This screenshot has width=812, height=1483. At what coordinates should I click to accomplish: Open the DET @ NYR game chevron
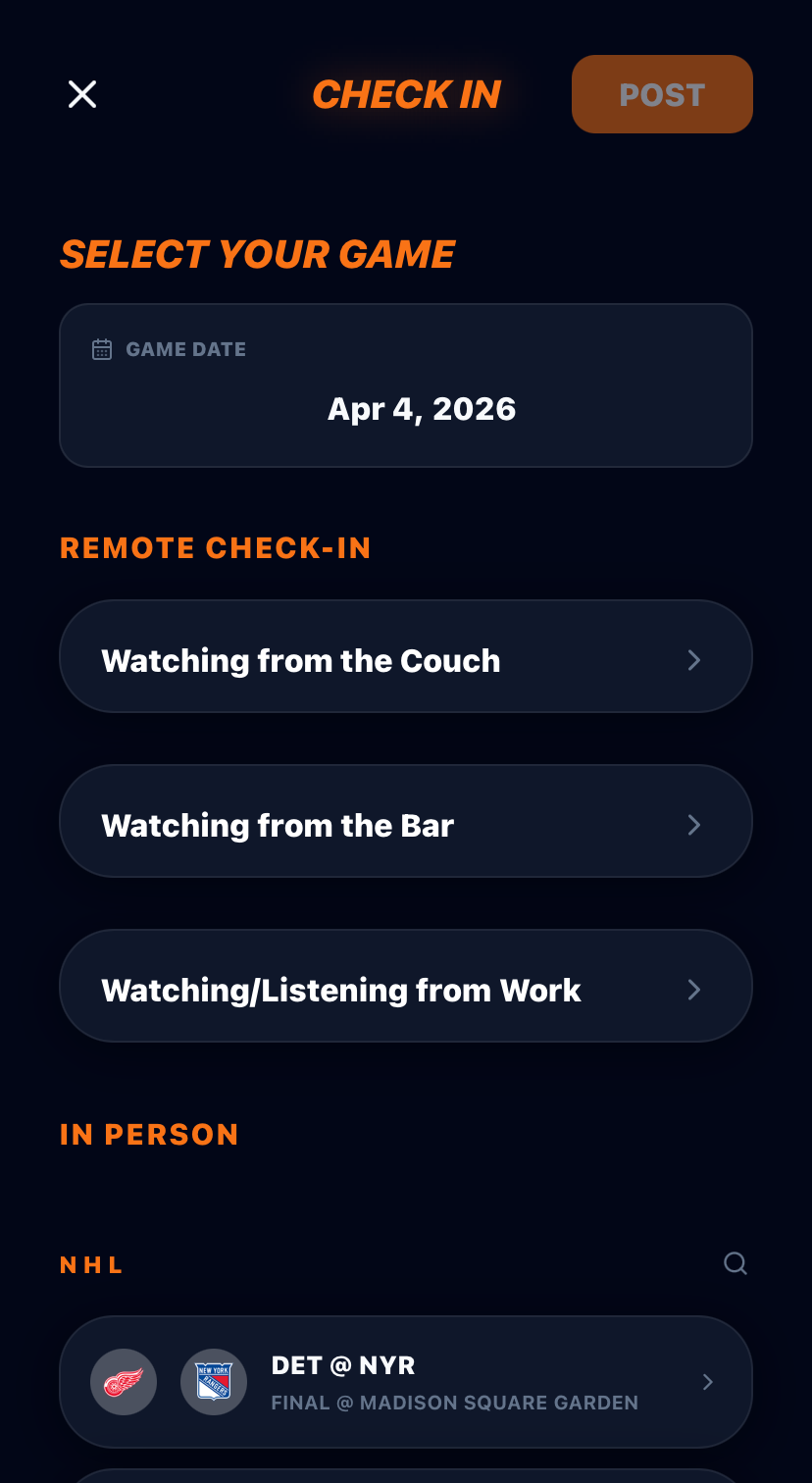(707, 1381)
